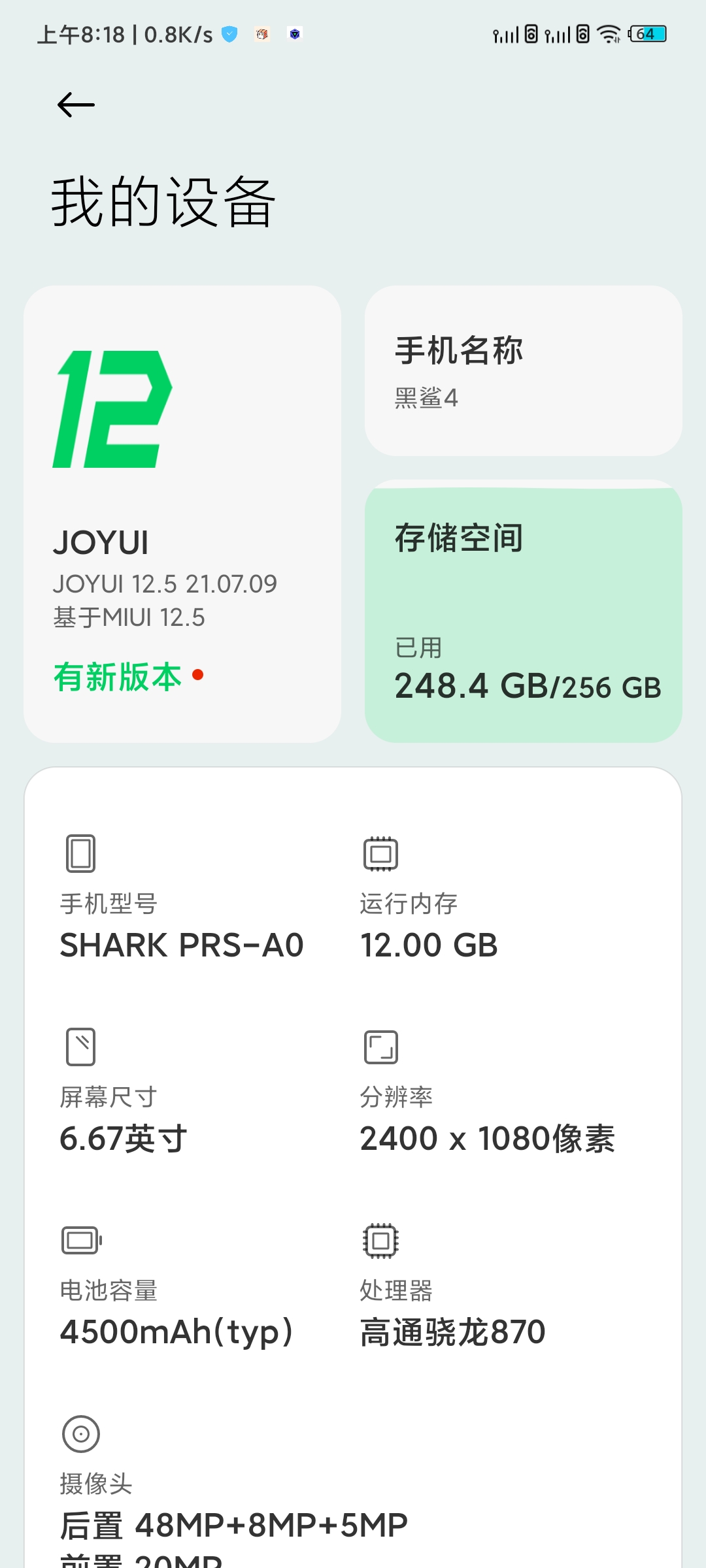706x1568 pixels.
Task: Open the JOYUI version card
Action: click(182, 514)
